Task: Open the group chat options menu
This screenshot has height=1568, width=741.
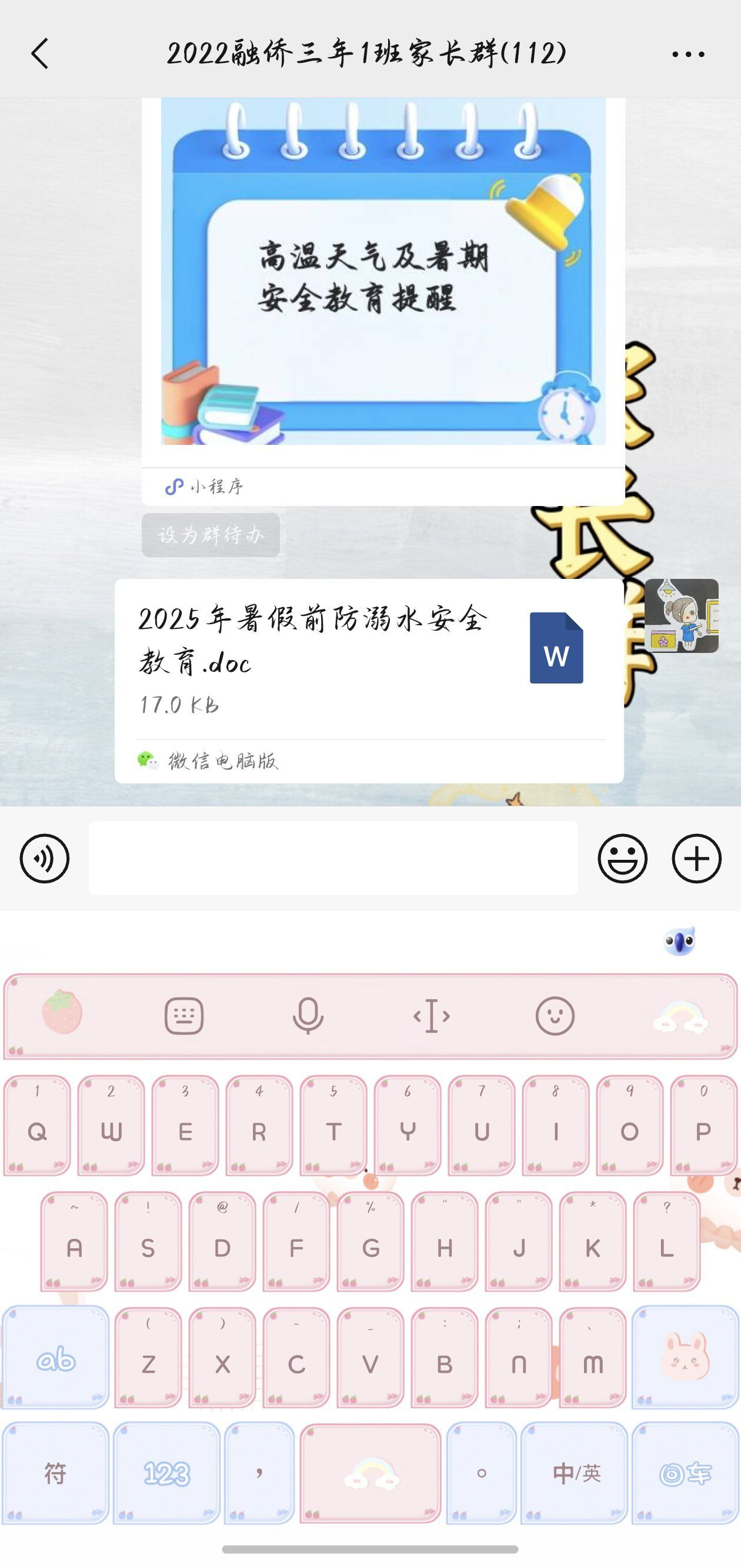Action: [688, 54]
